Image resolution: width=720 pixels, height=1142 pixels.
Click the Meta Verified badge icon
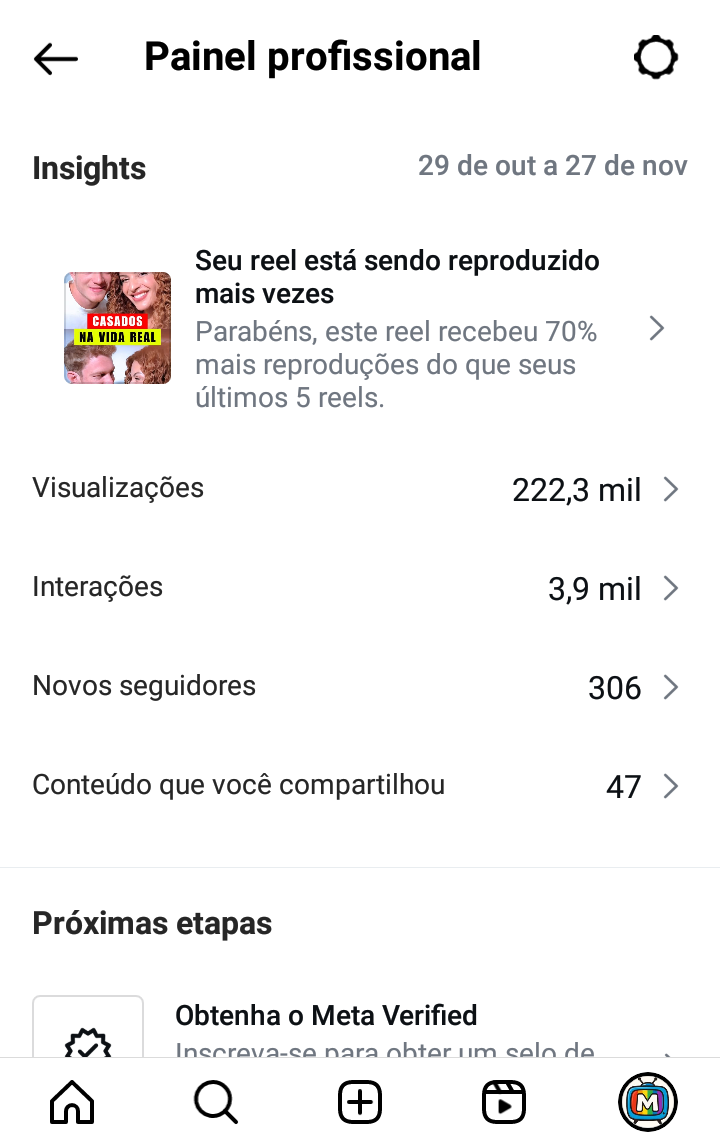[88, 1042]
